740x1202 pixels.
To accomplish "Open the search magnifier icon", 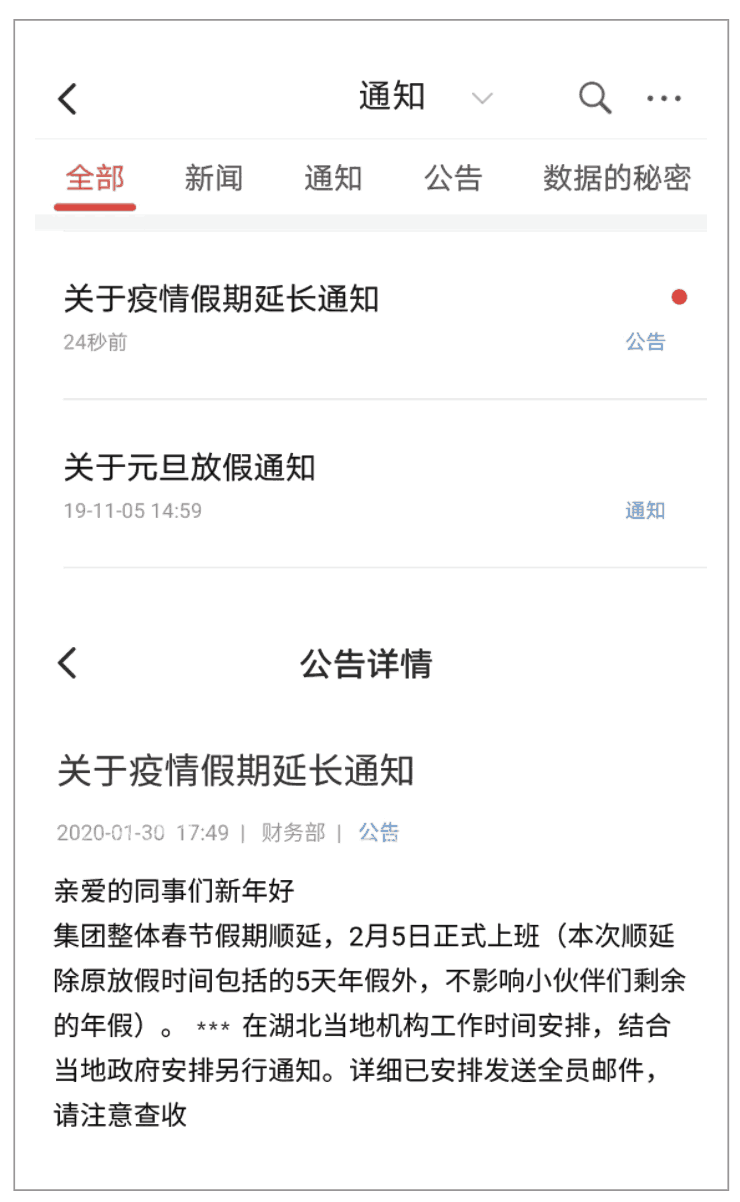I will pyautogui.click(x=594, y=98).
